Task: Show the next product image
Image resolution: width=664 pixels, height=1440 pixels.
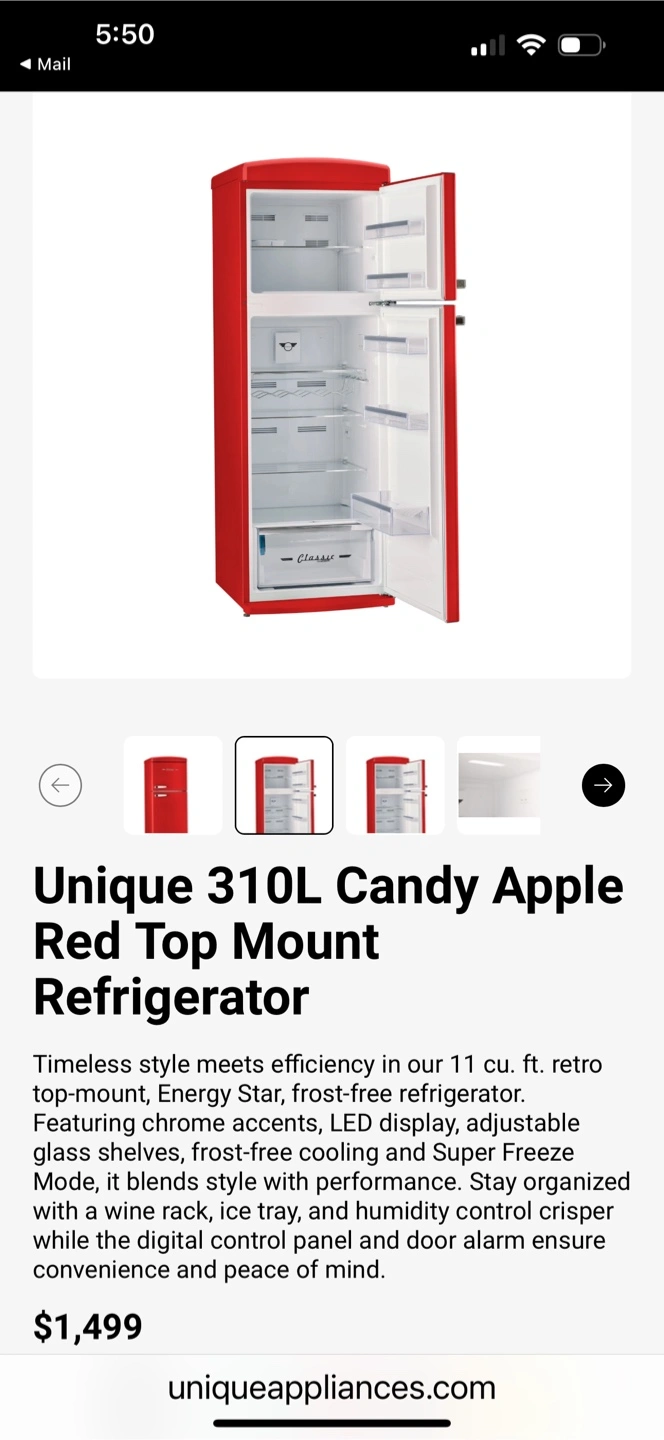Action: [603, 785]
